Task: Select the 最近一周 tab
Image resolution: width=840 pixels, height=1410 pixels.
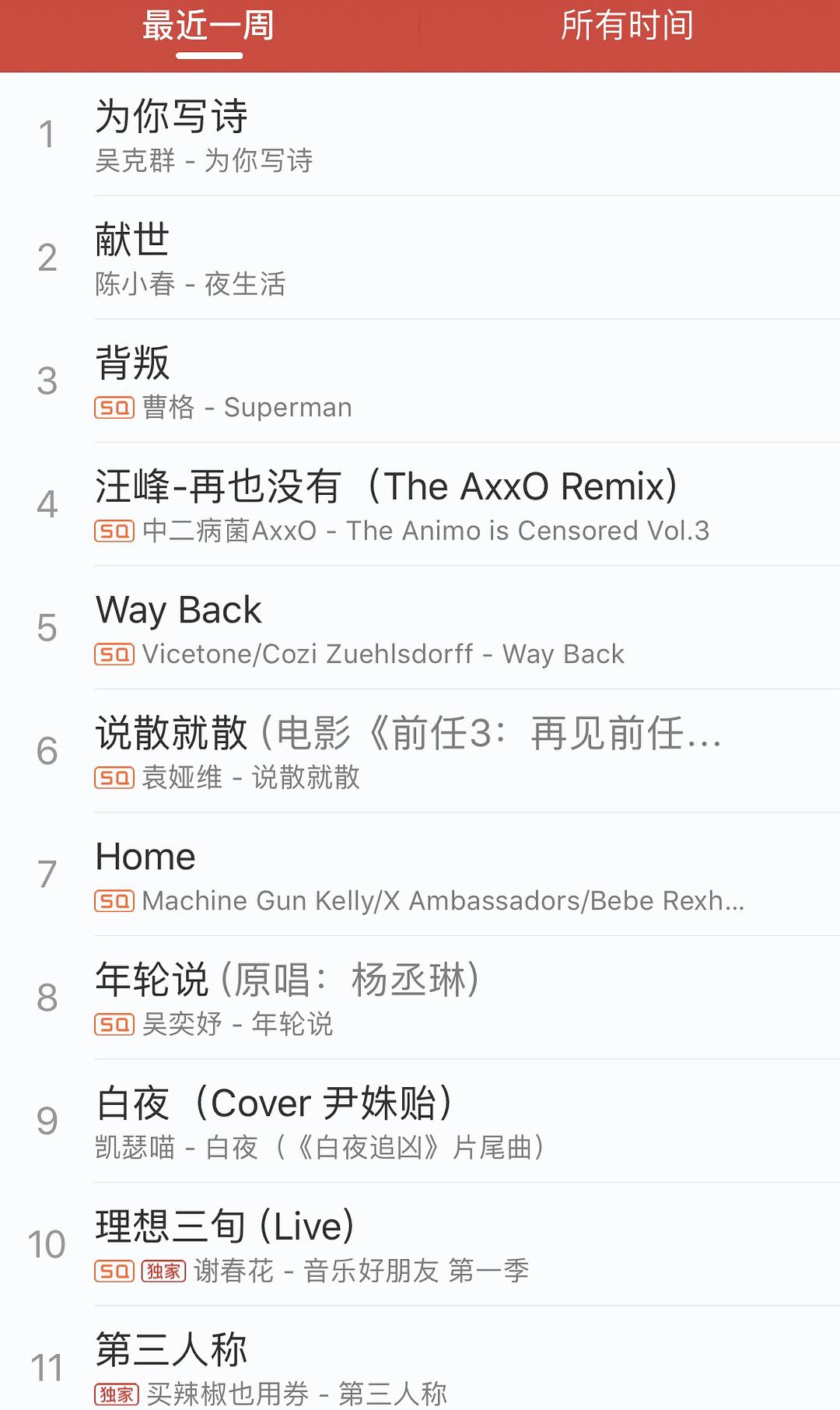Action: (208, 26)
